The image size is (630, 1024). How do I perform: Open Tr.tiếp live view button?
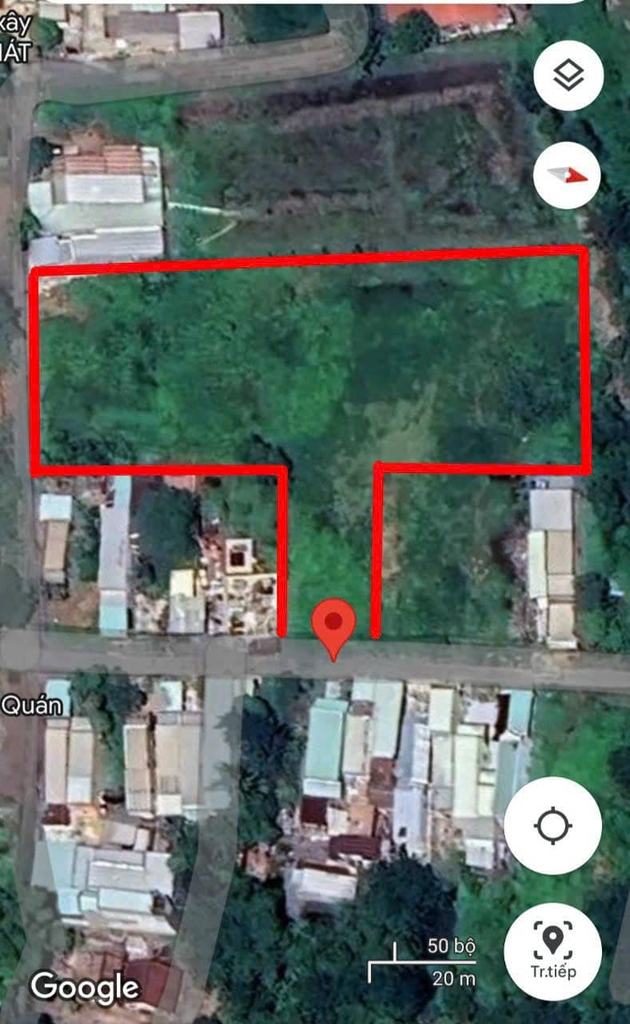click(x=553, y=952)
